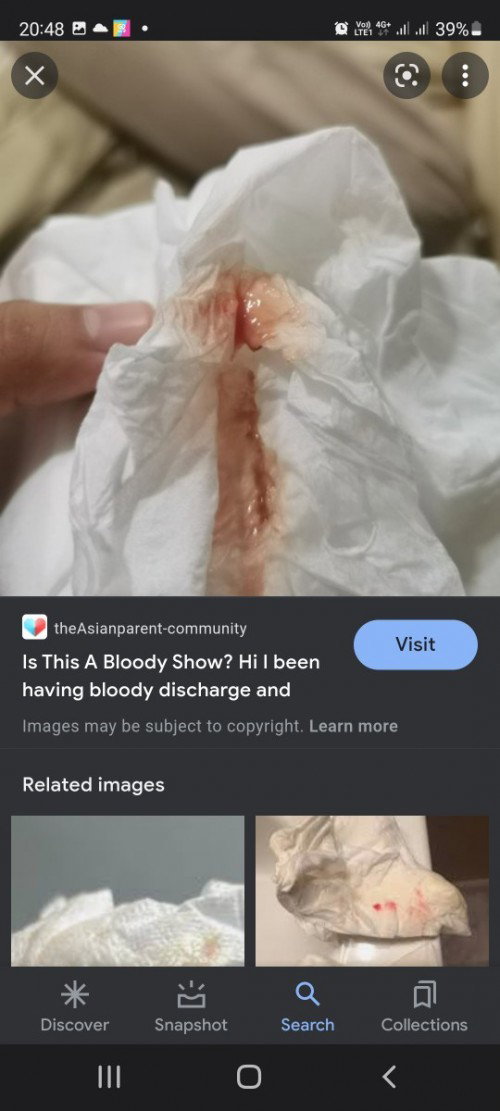
Task: Close the image viewer
Action: tap(34, 75)
